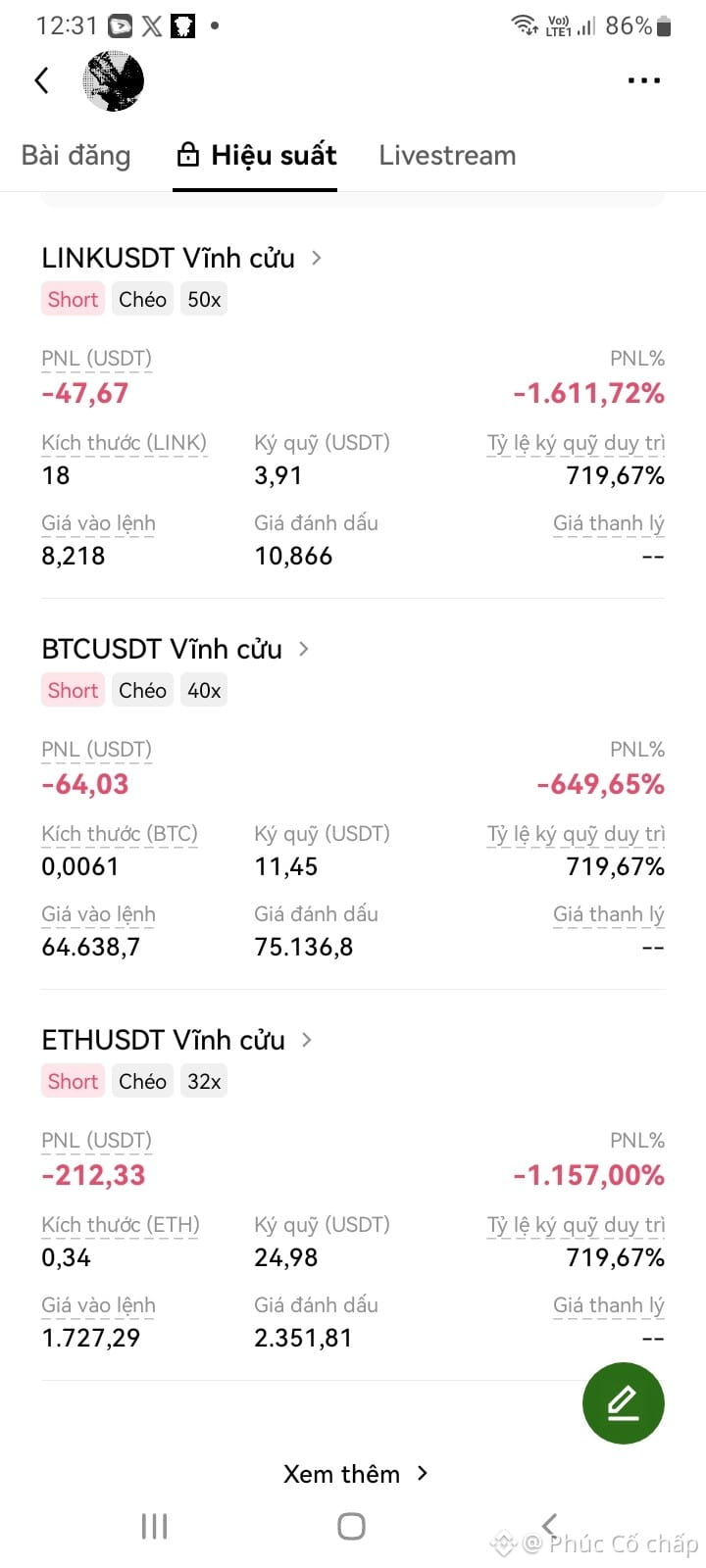Open the profile avatar picture

pos(114,80)
